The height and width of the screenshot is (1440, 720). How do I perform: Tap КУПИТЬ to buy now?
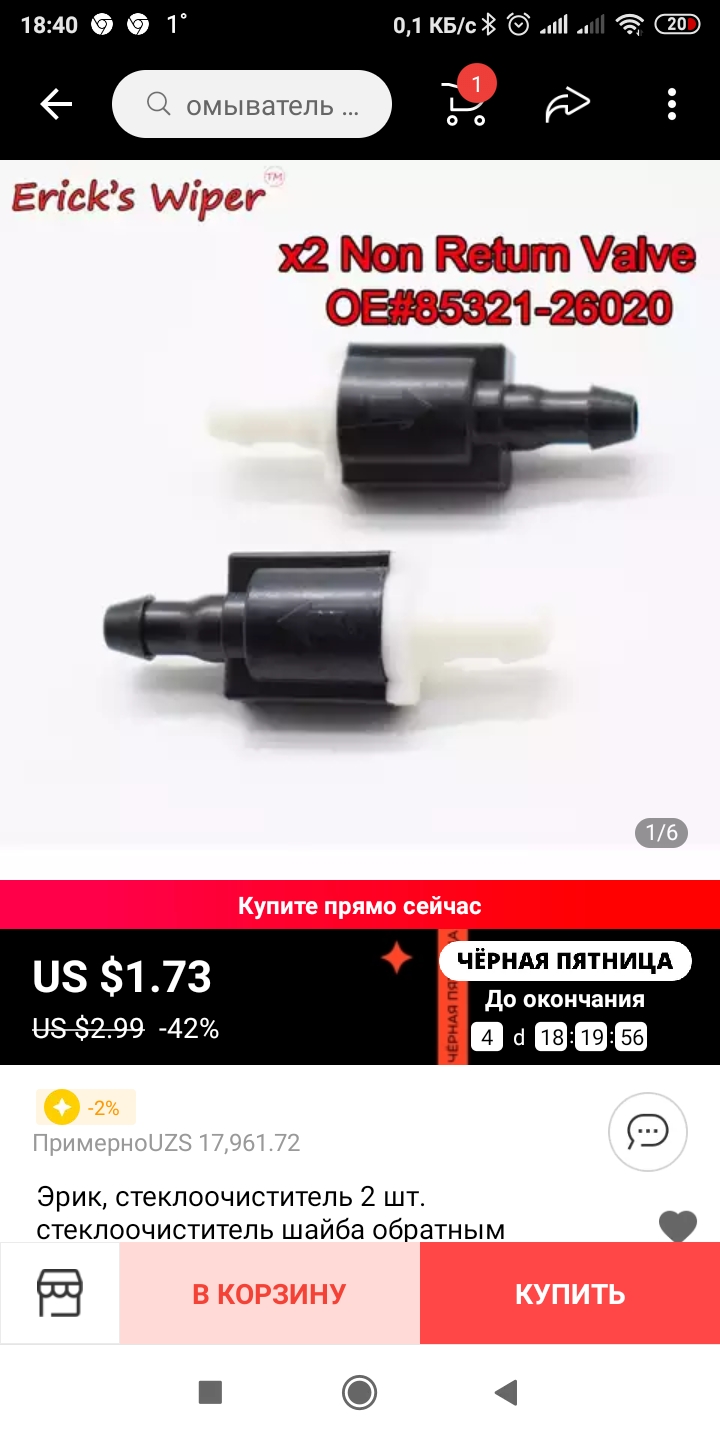coord(570,1293)
